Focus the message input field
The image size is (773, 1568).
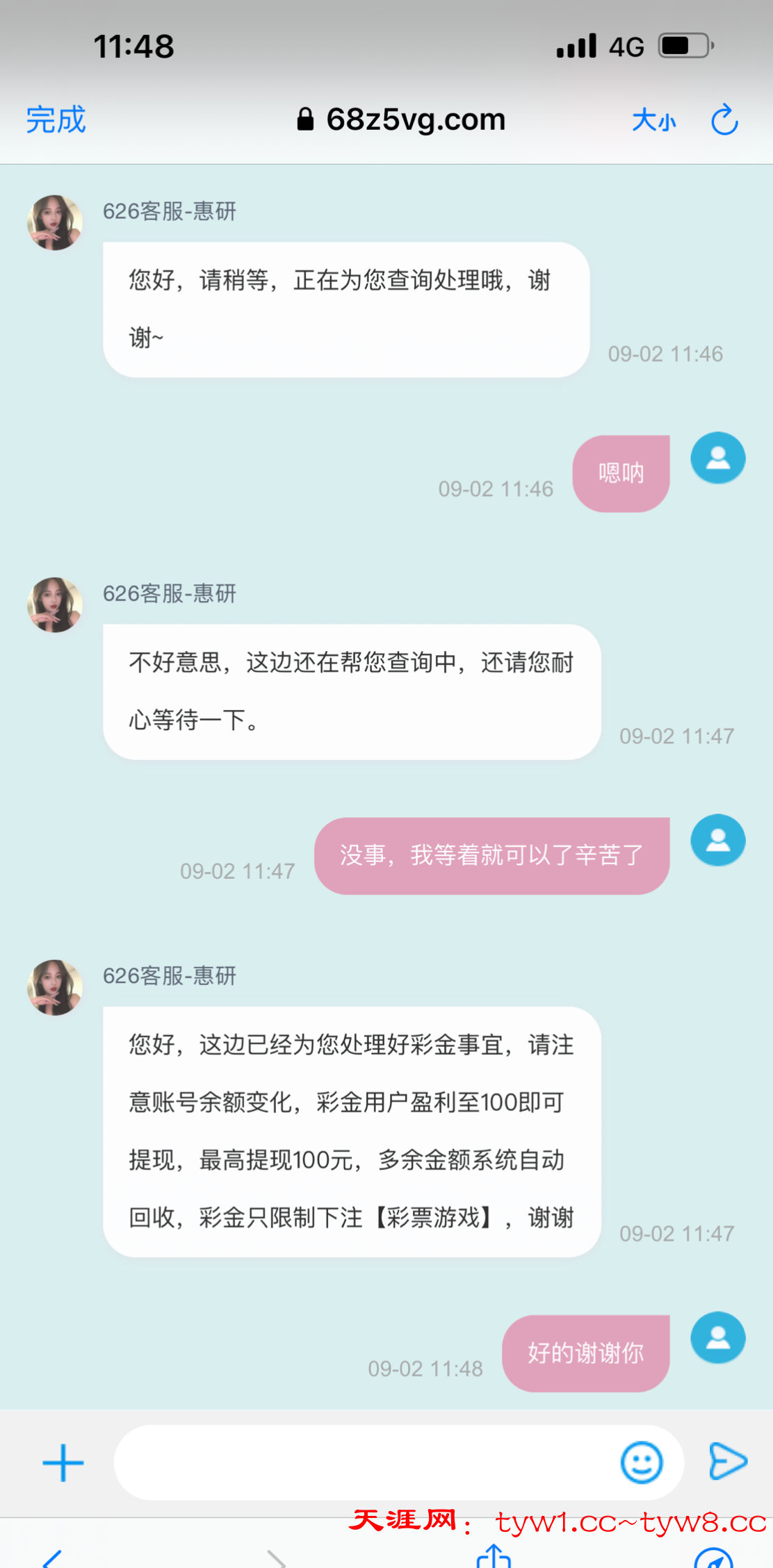tap(361, 1462)
